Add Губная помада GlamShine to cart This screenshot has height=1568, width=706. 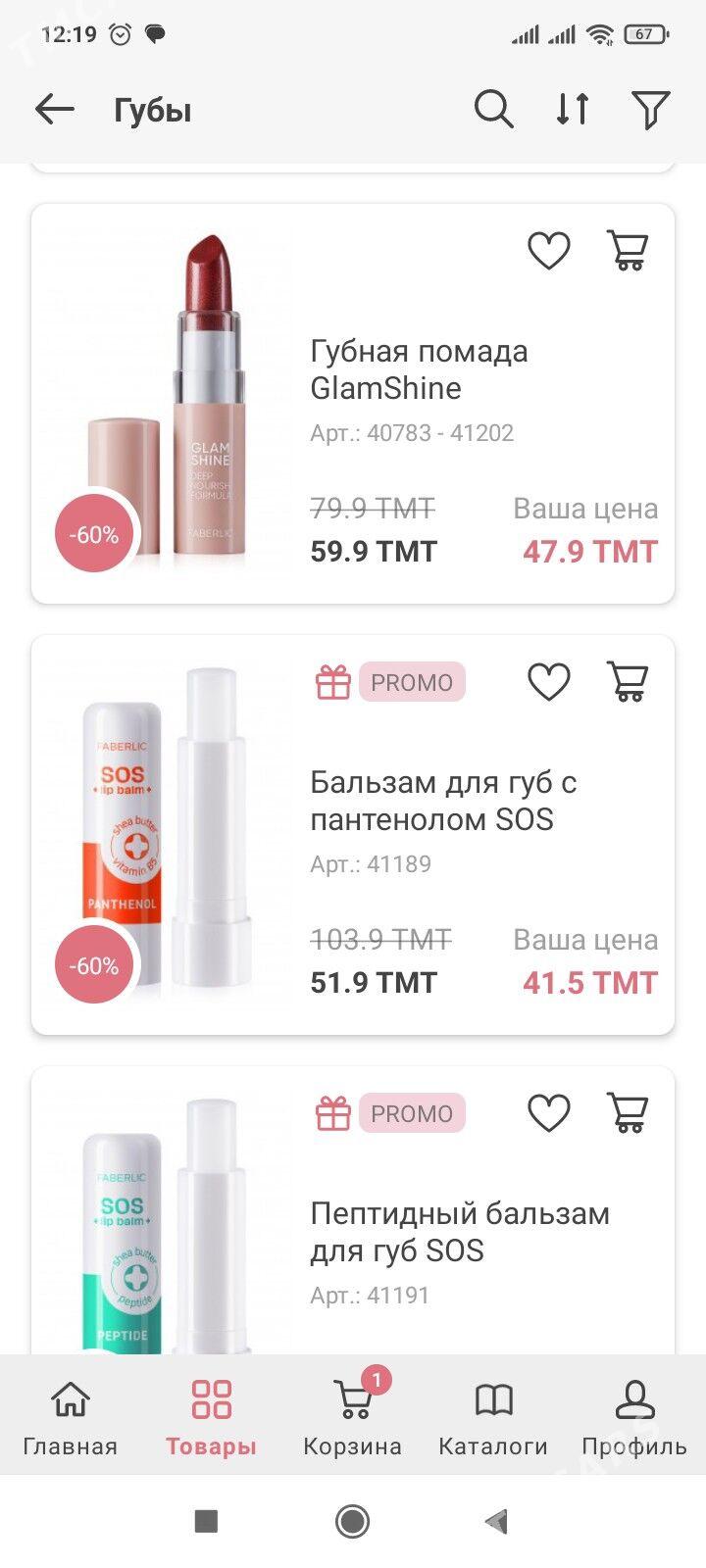tap(628, 251)
